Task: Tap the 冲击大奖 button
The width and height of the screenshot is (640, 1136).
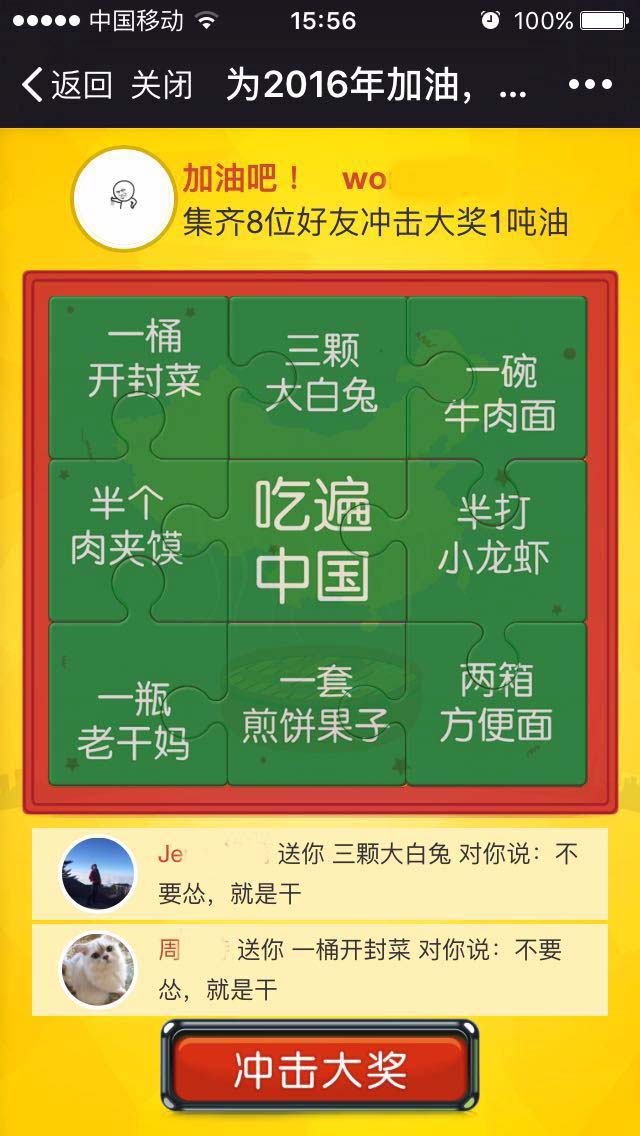Action: pos(320,1070)
